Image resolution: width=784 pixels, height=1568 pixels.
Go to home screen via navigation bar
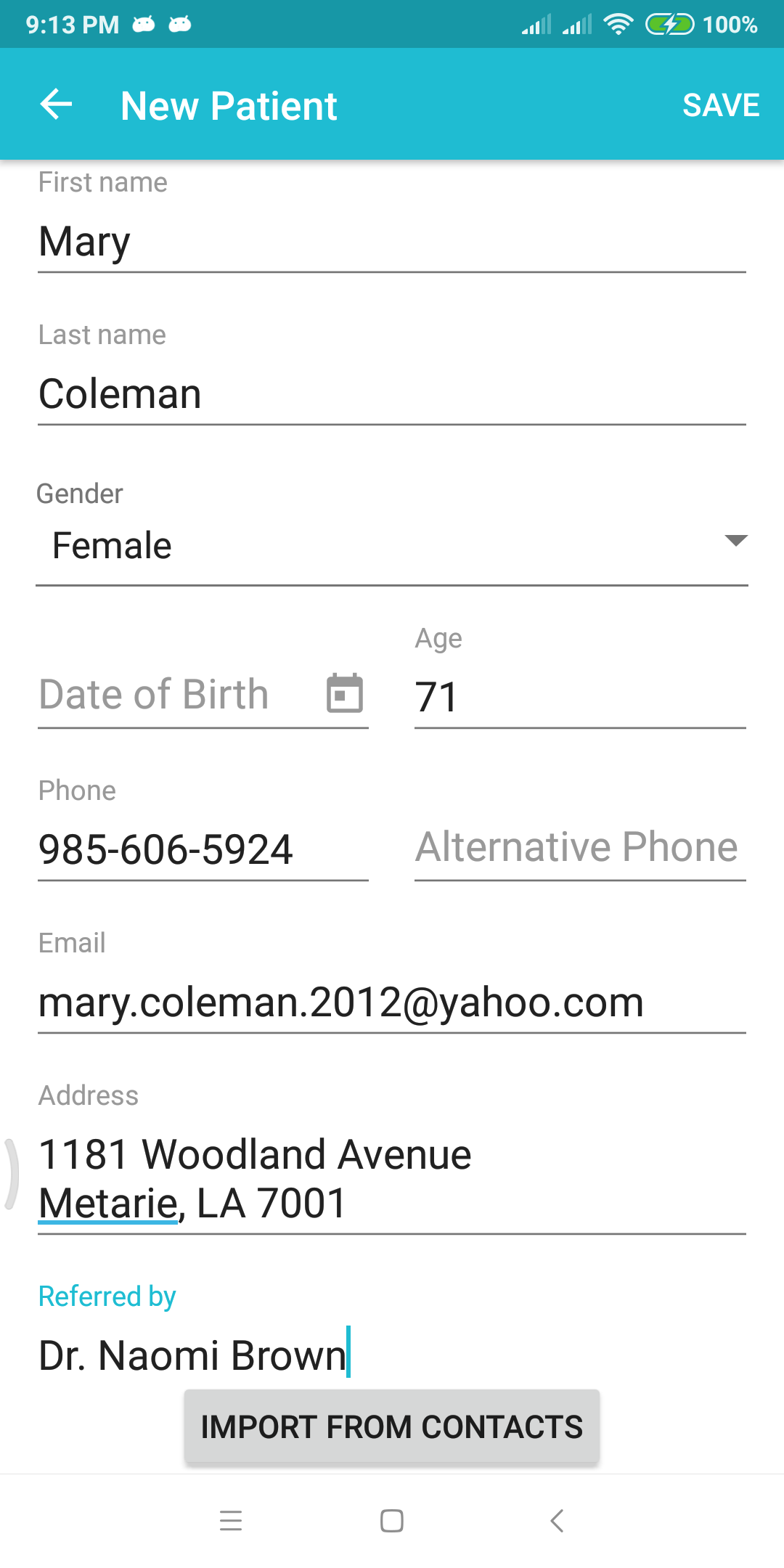[392, 1521]
